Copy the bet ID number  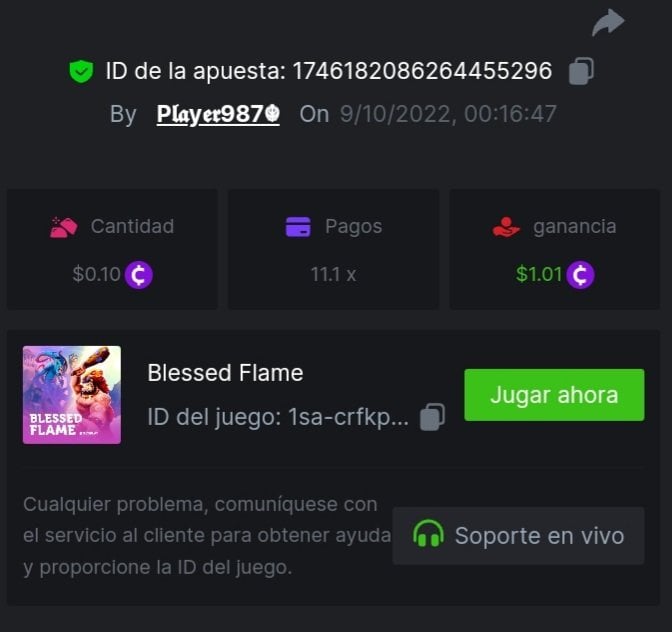581,71
